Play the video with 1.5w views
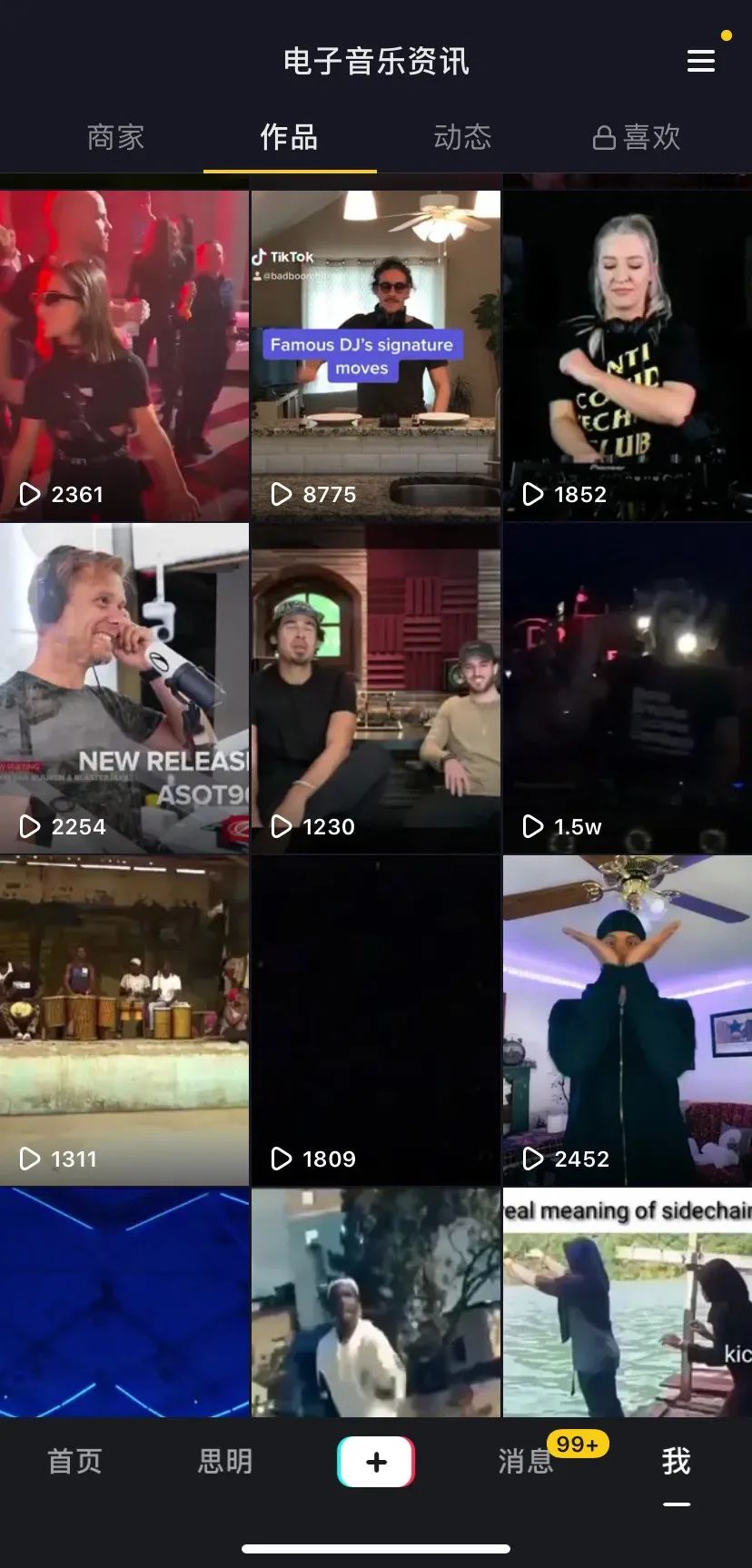Screen dimensions: 752x1568 (627, 687)
